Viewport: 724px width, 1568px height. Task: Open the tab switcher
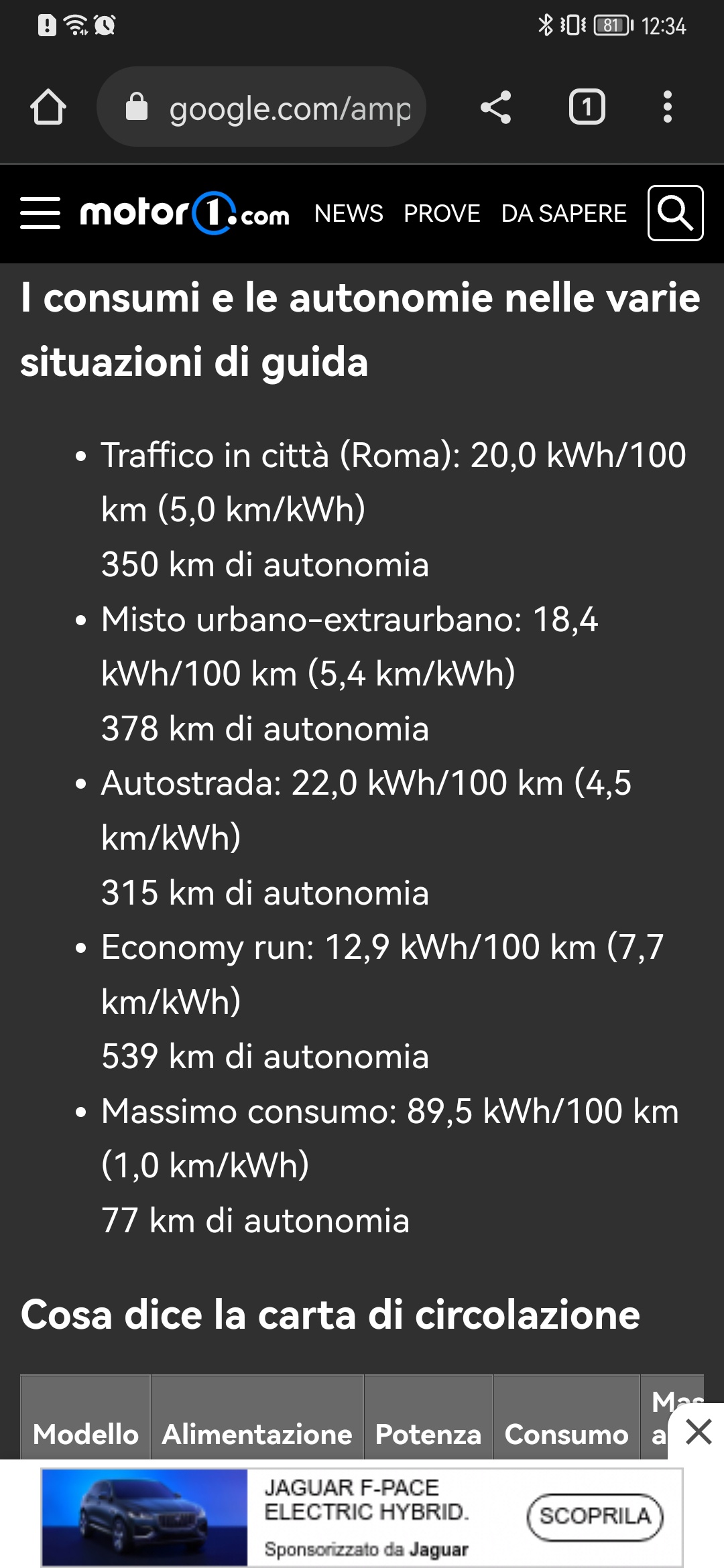click(x=587, y=107)
